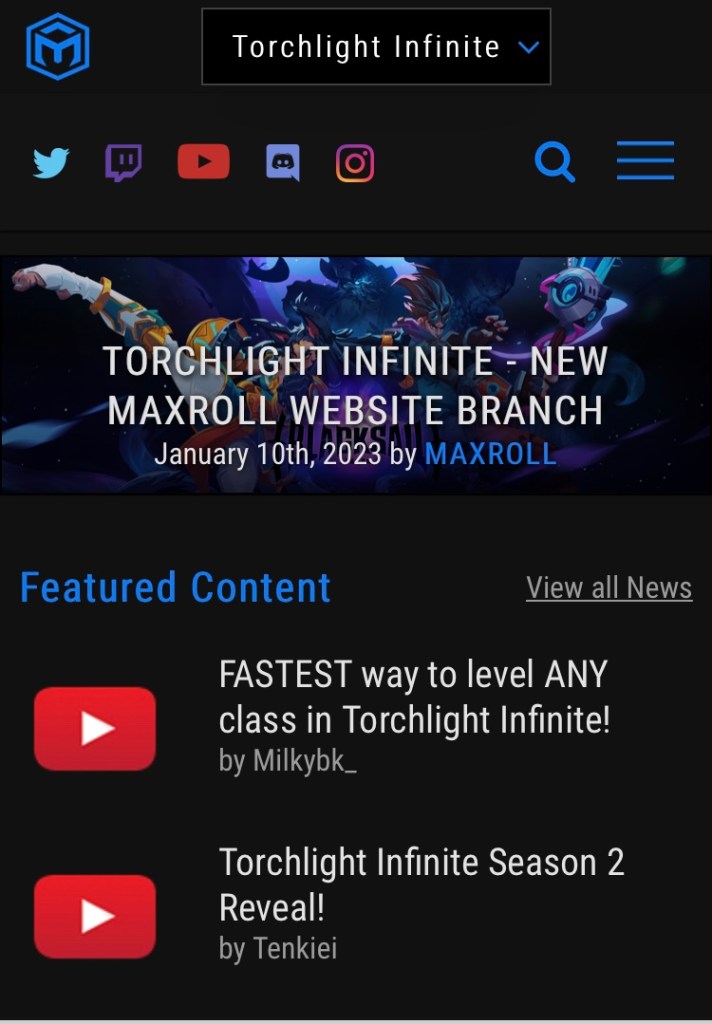
Task: Open the hamburger navigation menu
Action: point(645,161)
